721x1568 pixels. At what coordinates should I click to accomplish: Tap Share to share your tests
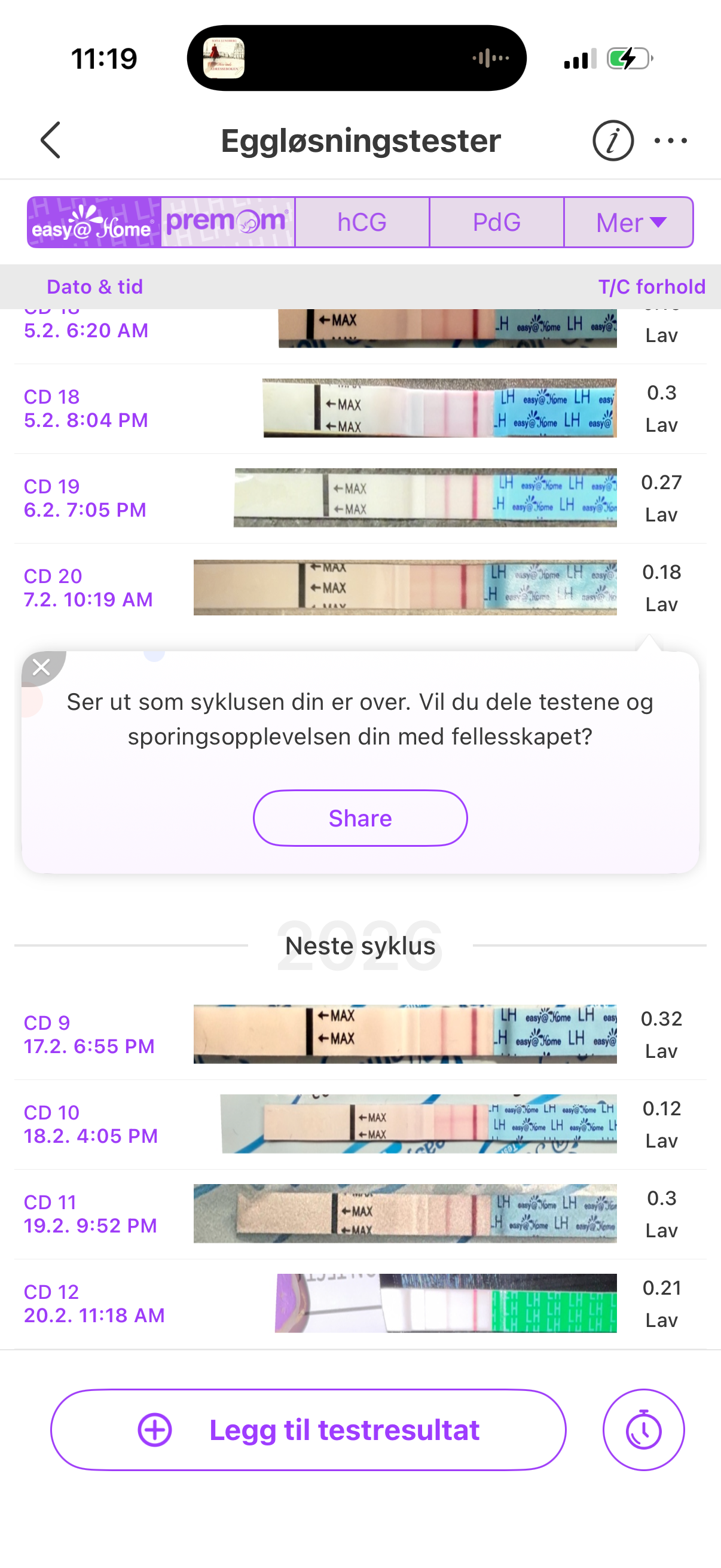pos(360,818)
